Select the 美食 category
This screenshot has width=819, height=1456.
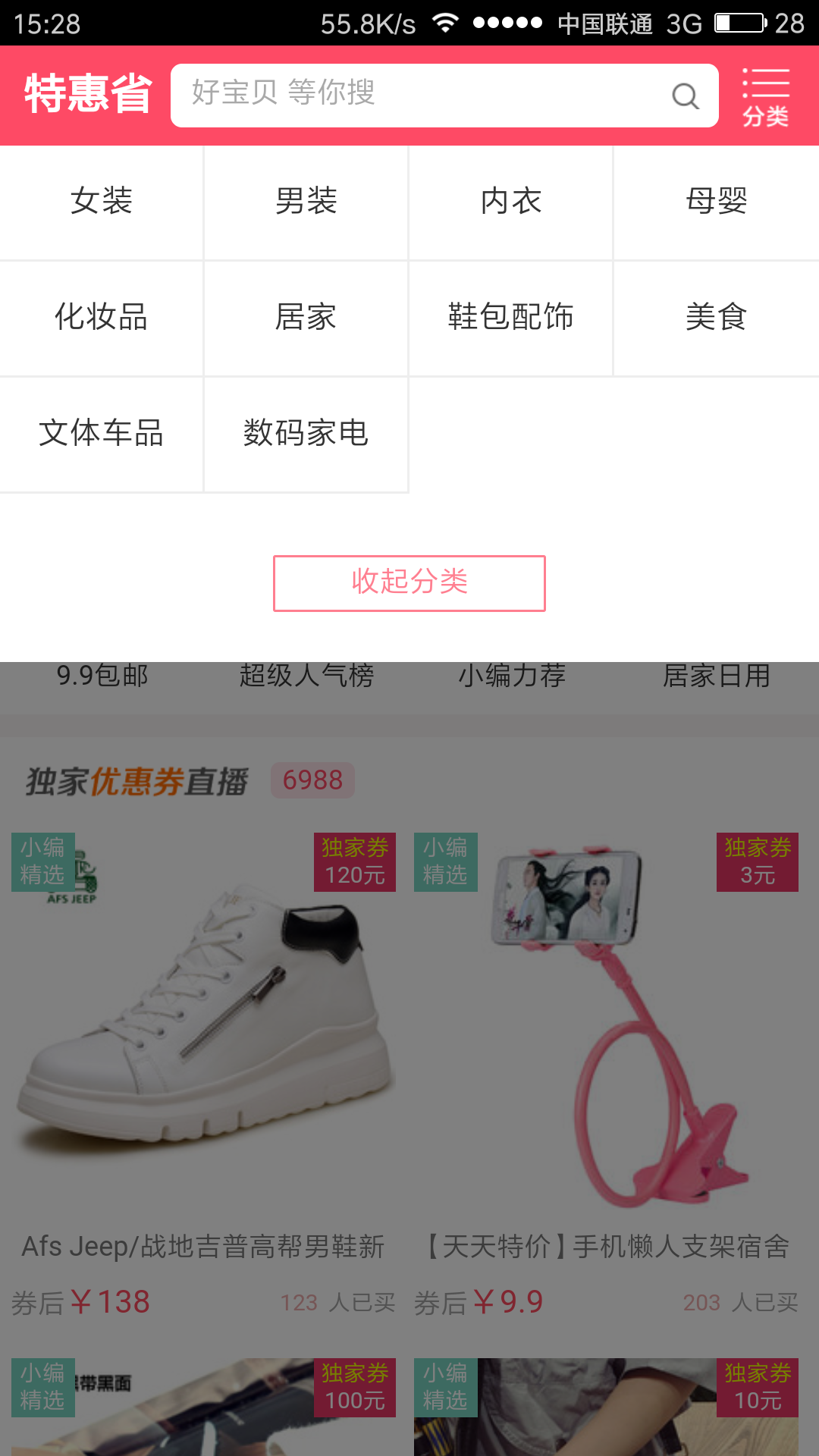click(717, 318)
